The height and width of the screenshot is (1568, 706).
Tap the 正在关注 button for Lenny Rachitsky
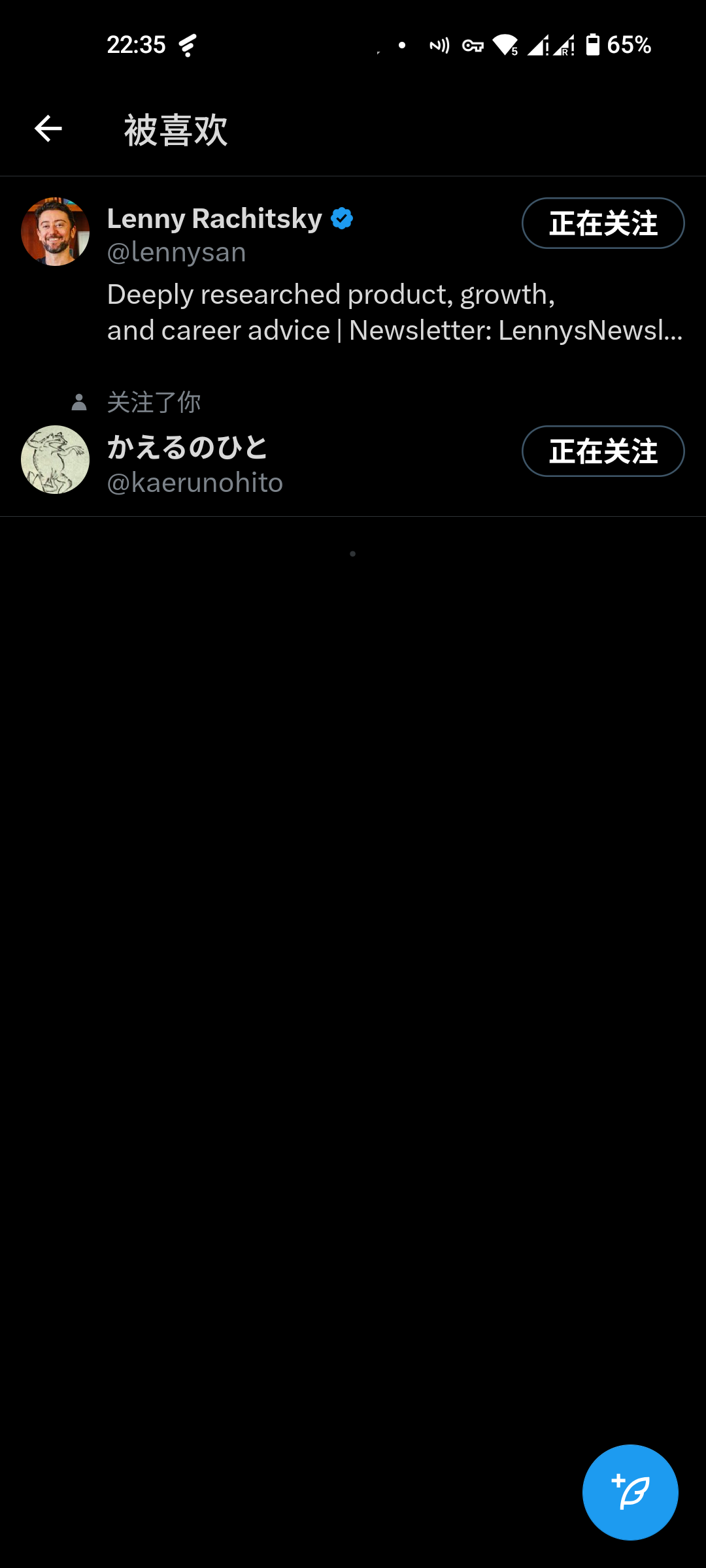603,223
